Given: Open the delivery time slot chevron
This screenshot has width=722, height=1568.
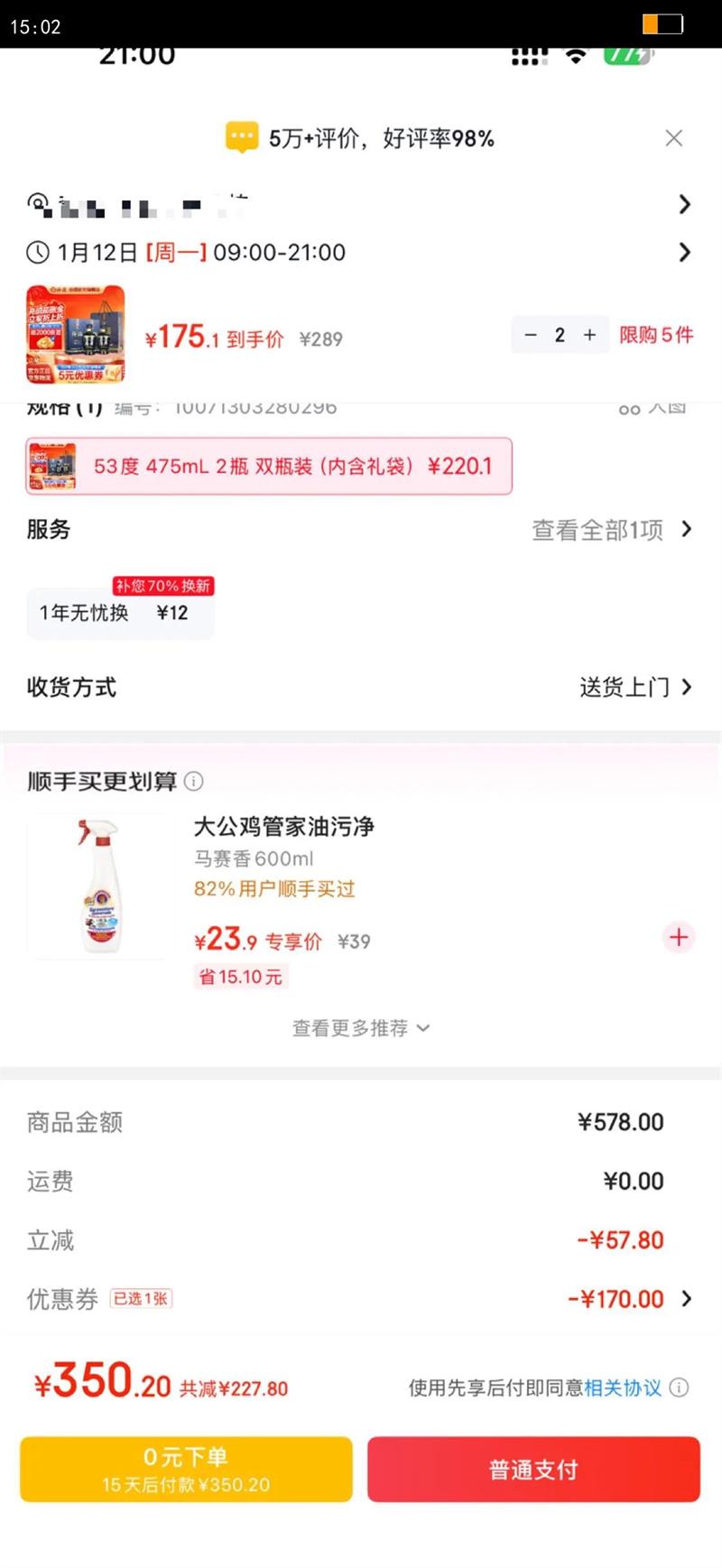Looking at the screenshot, I should click(x=684, y=253).
